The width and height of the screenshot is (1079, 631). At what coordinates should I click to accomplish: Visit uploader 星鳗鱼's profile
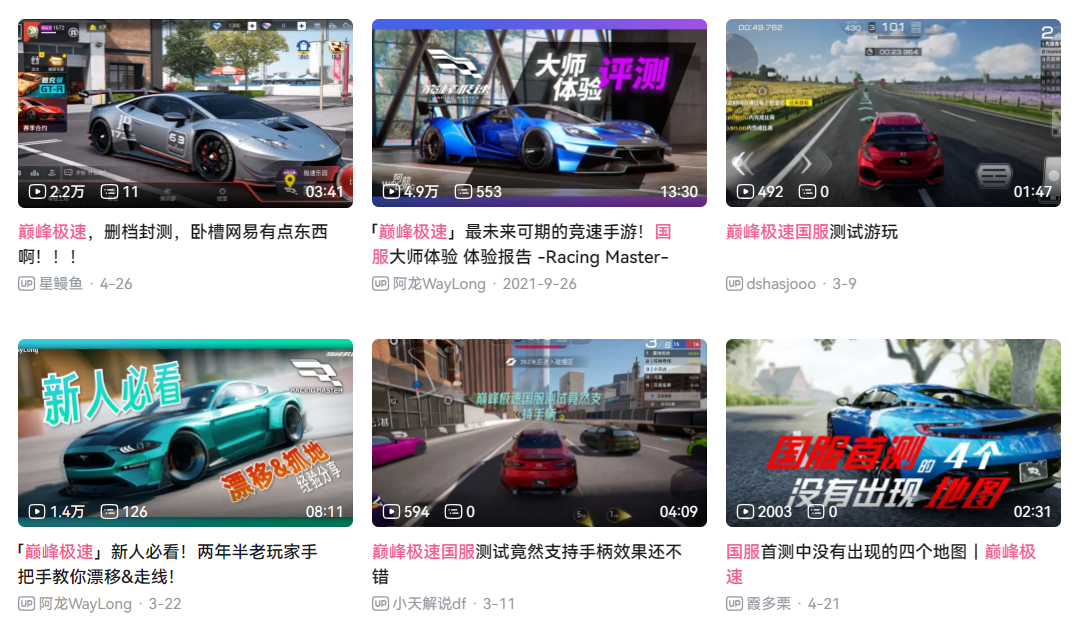click(61, 284)
